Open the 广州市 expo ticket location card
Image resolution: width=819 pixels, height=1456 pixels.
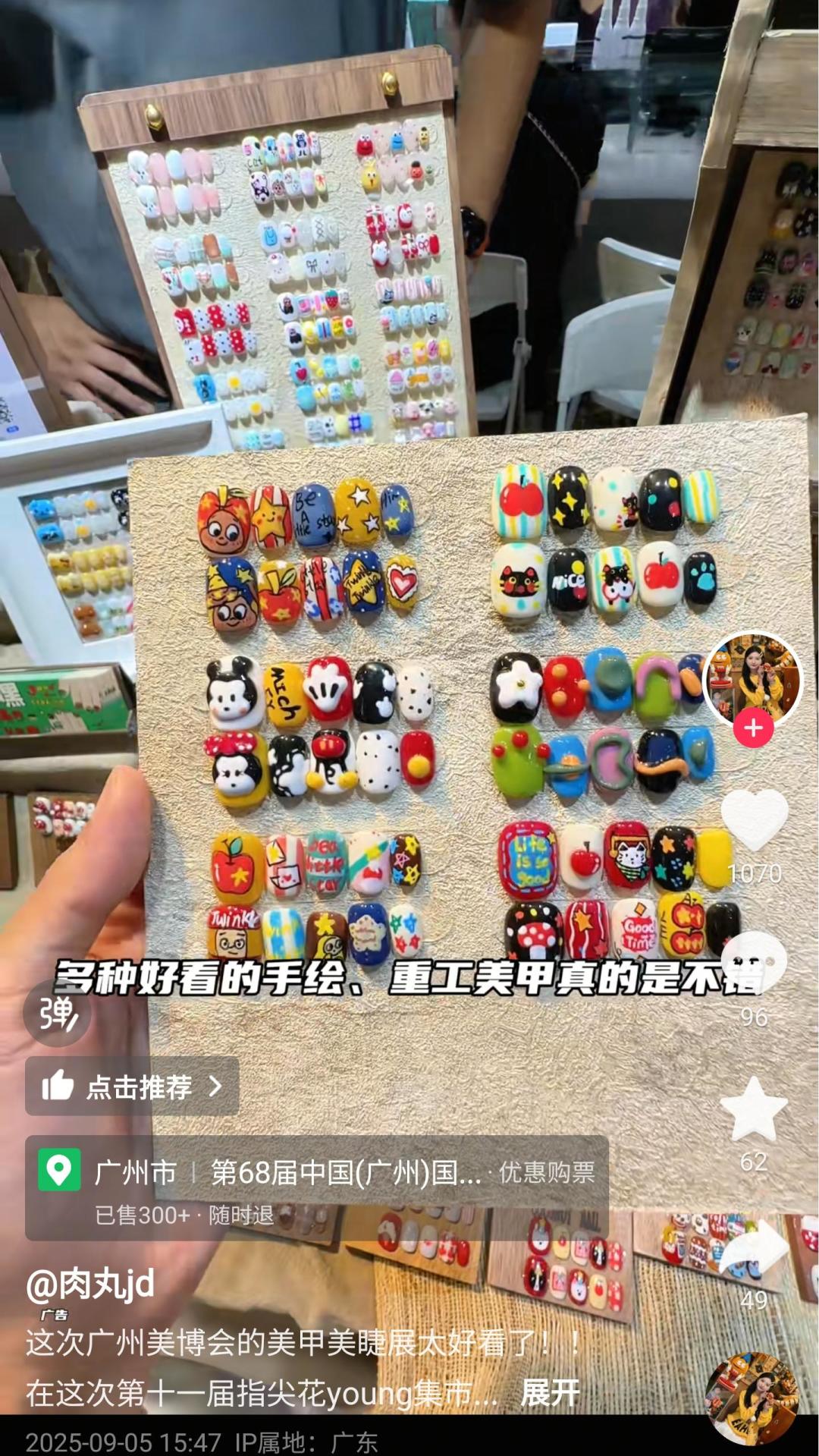click(x=288, y=1174)
